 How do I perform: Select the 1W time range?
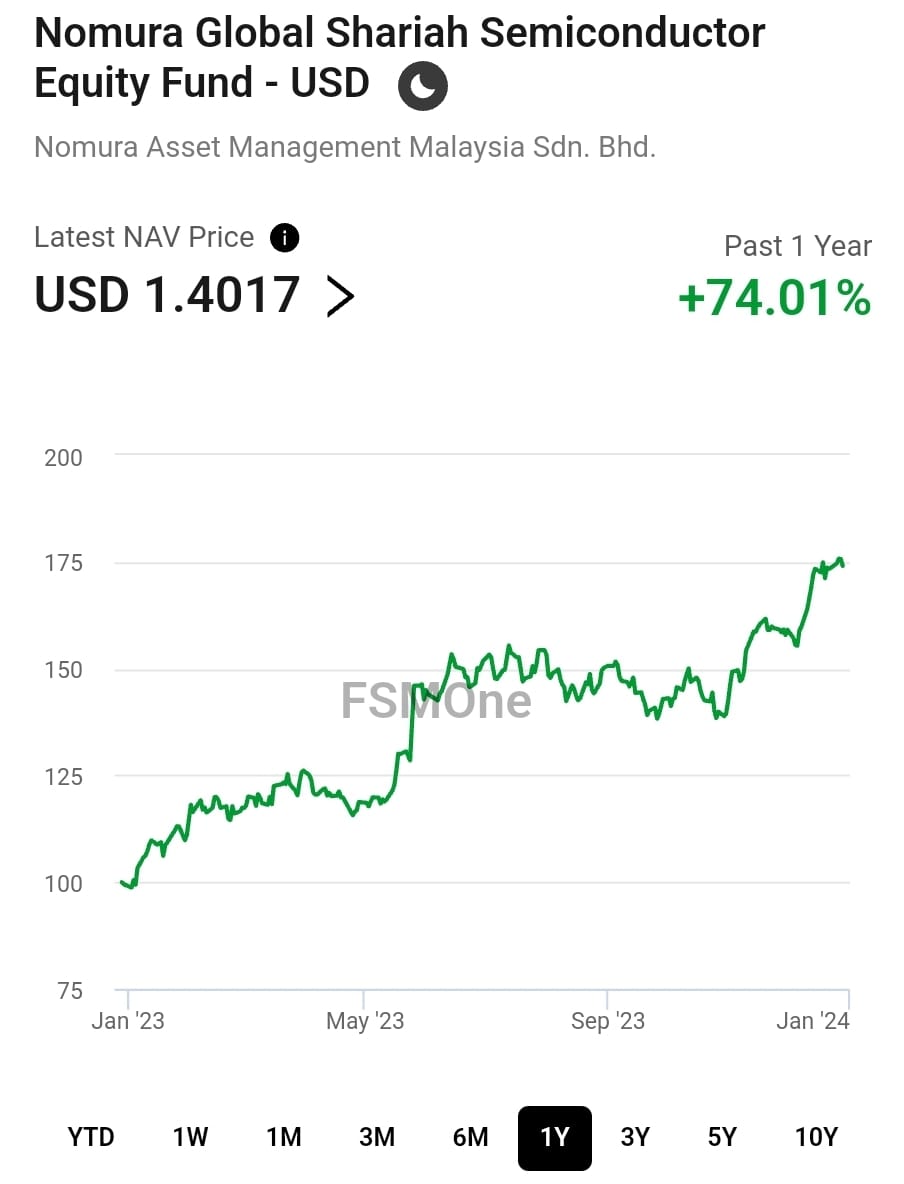click(x=190, y=1137)
